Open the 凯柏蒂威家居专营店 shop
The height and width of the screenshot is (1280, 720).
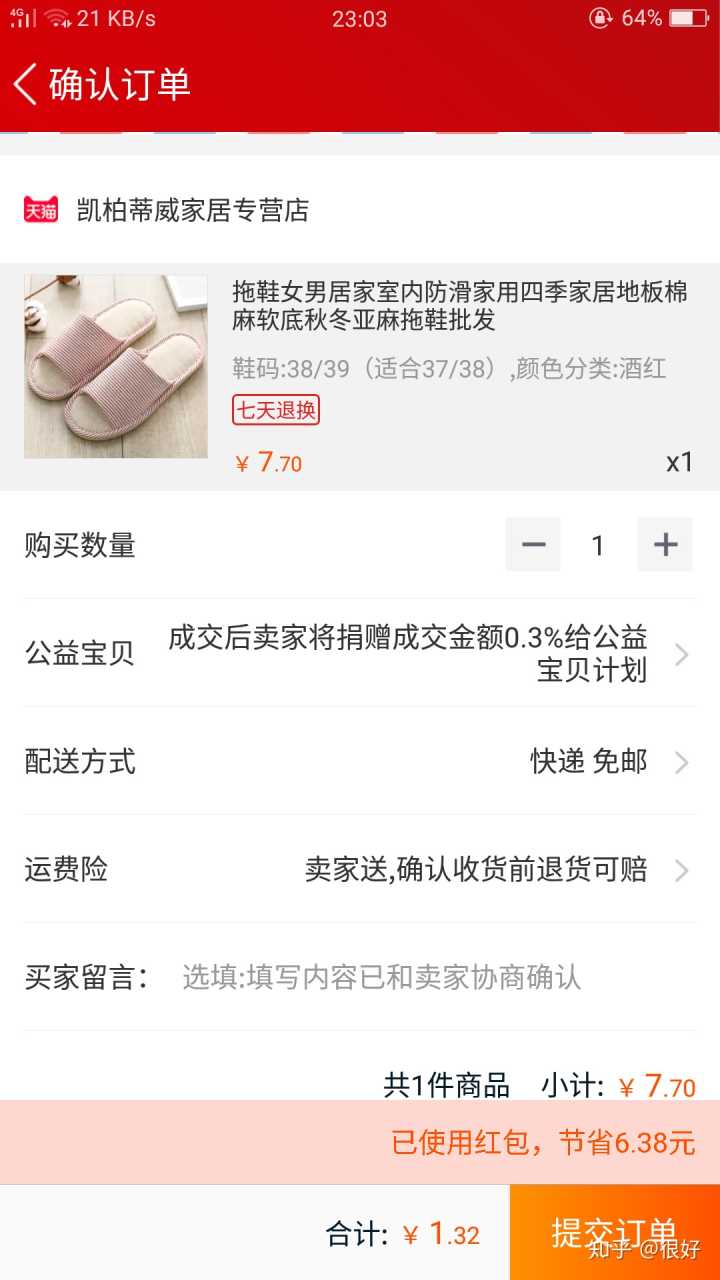point(192,210)
